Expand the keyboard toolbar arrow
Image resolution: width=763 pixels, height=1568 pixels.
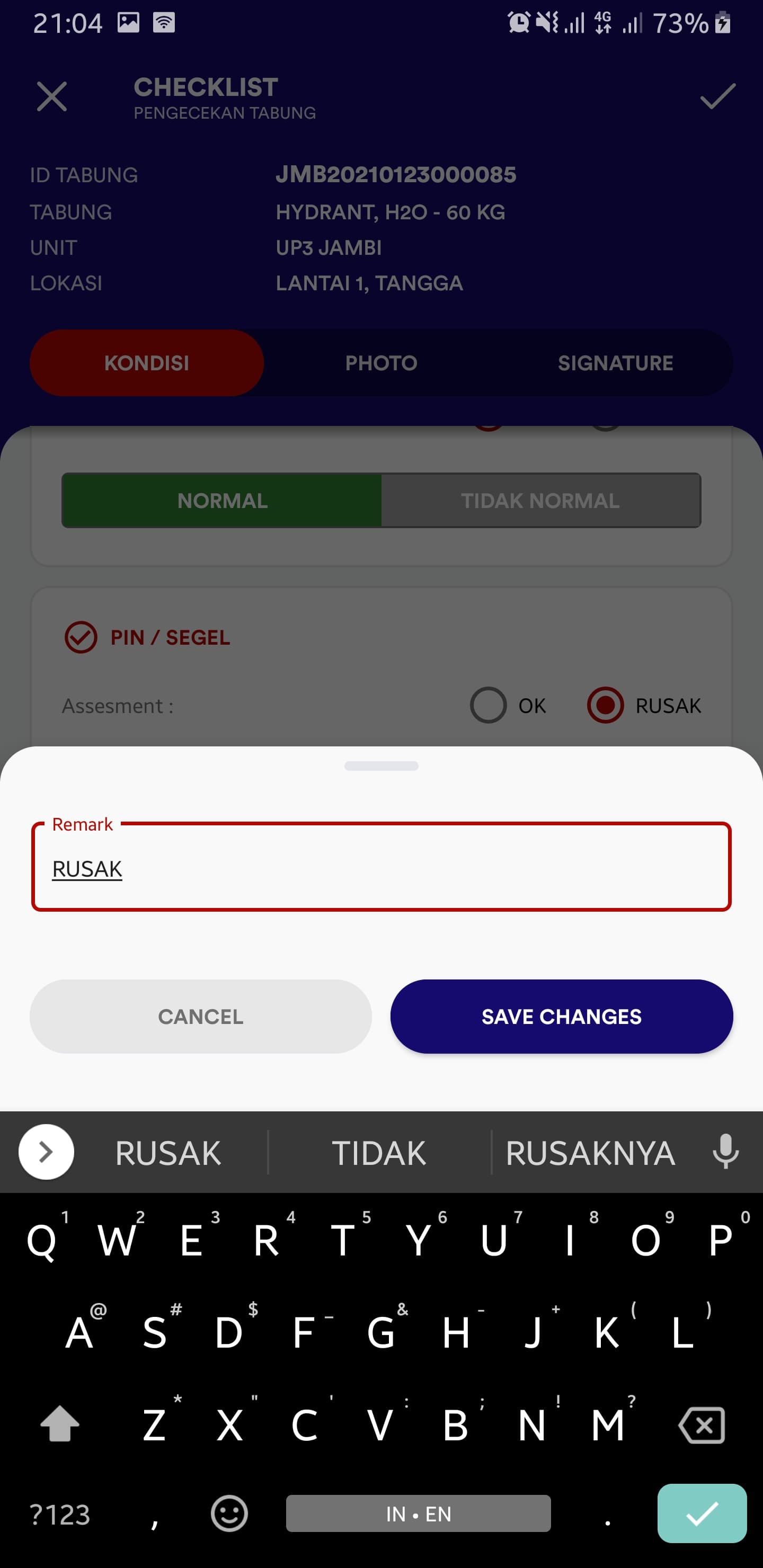[46, 1152]
